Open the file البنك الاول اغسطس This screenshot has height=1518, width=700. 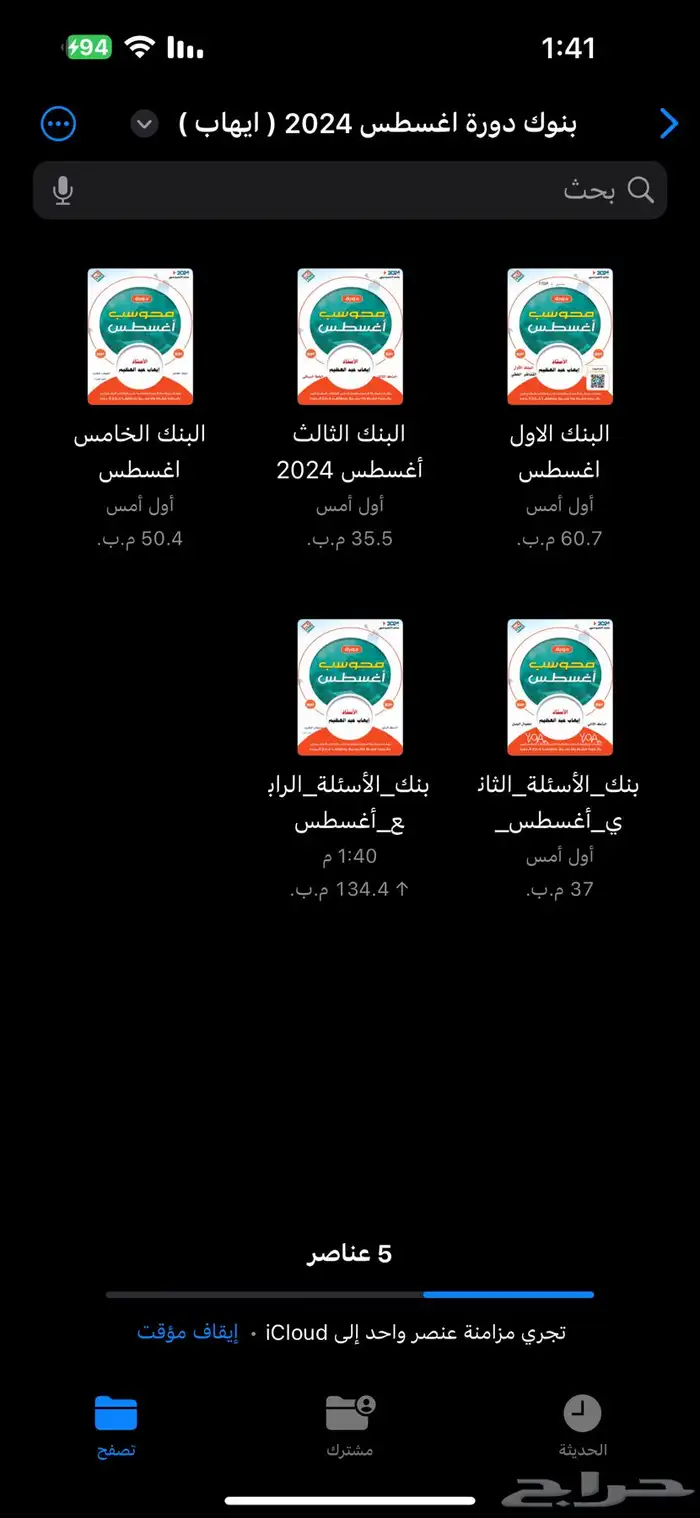click(x=559, y=336)
